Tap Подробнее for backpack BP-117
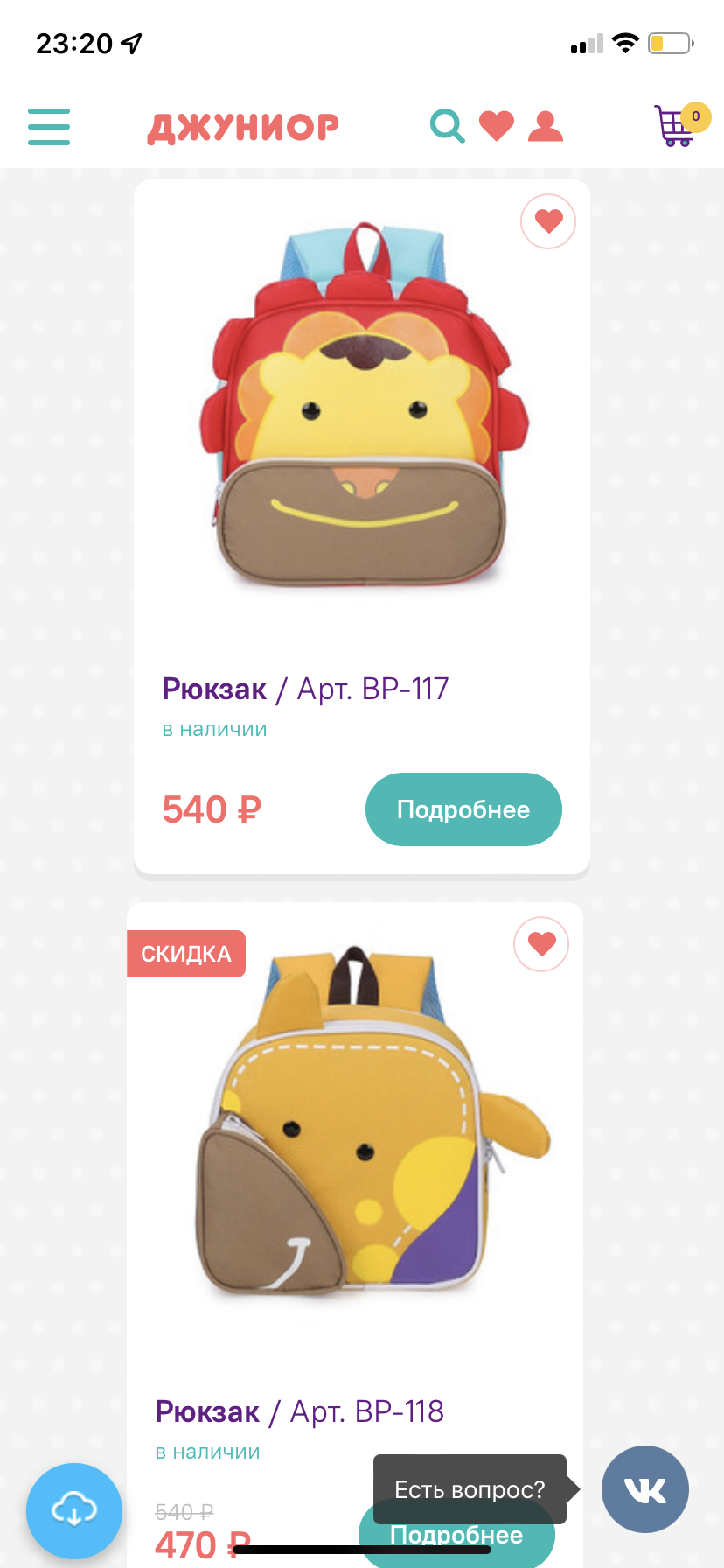Screen dimensions: 724x1568 pyautogui.click(x=463, y=809)
